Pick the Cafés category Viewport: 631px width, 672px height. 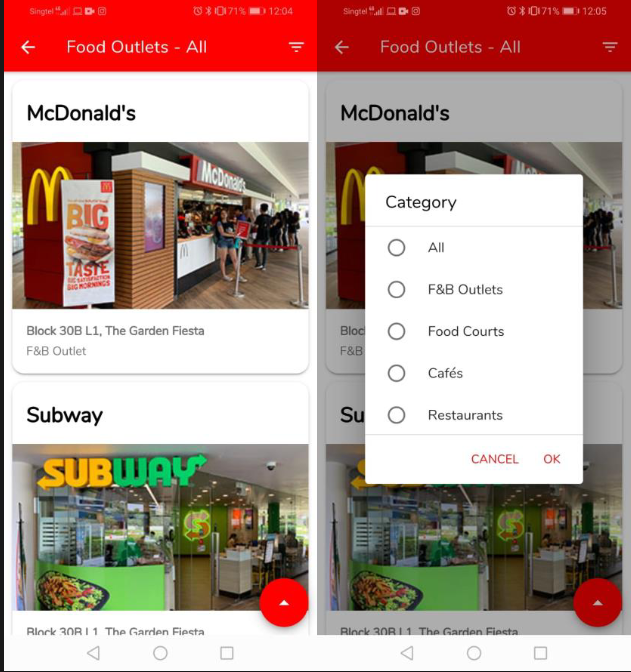coord(397,373)
